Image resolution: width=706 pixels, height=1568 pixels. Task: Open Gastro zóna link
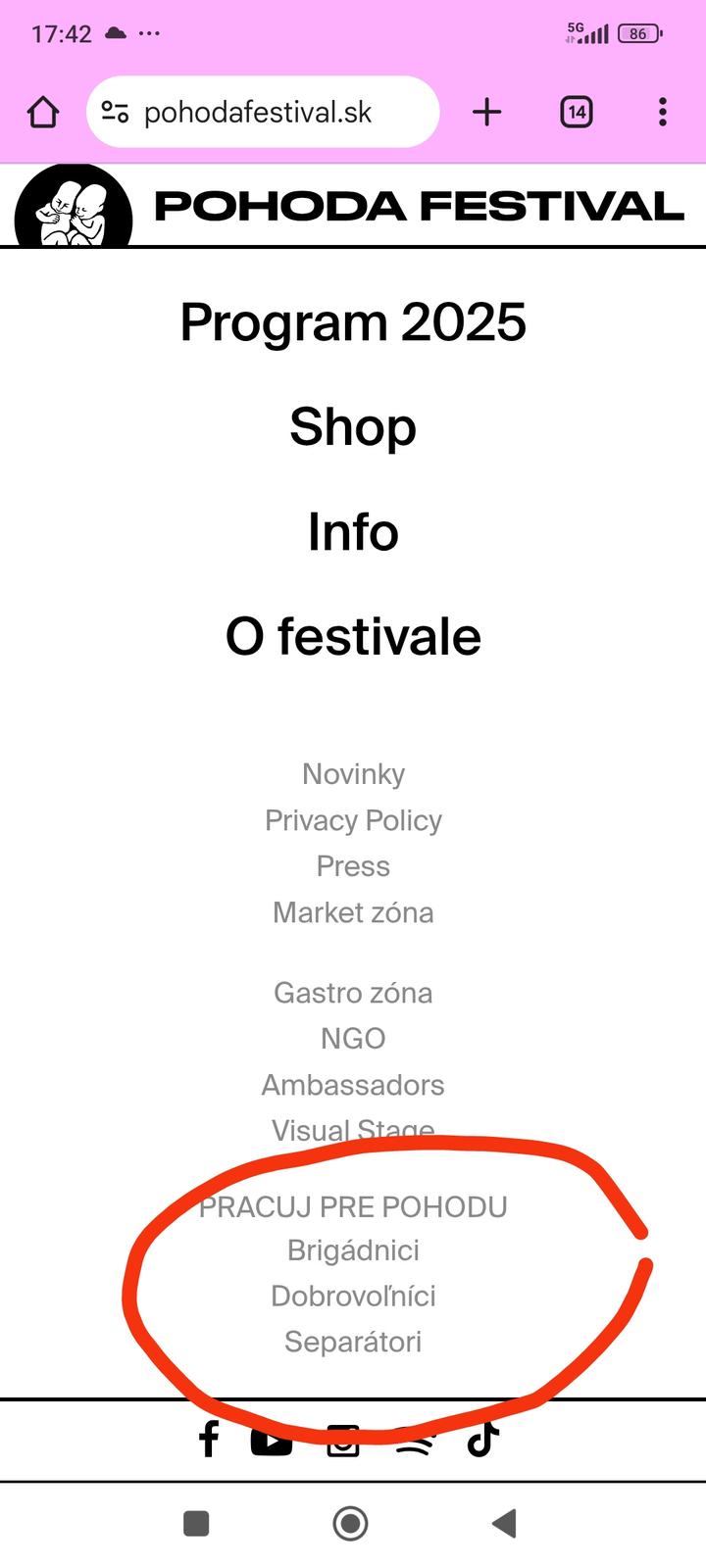(353, 993)
